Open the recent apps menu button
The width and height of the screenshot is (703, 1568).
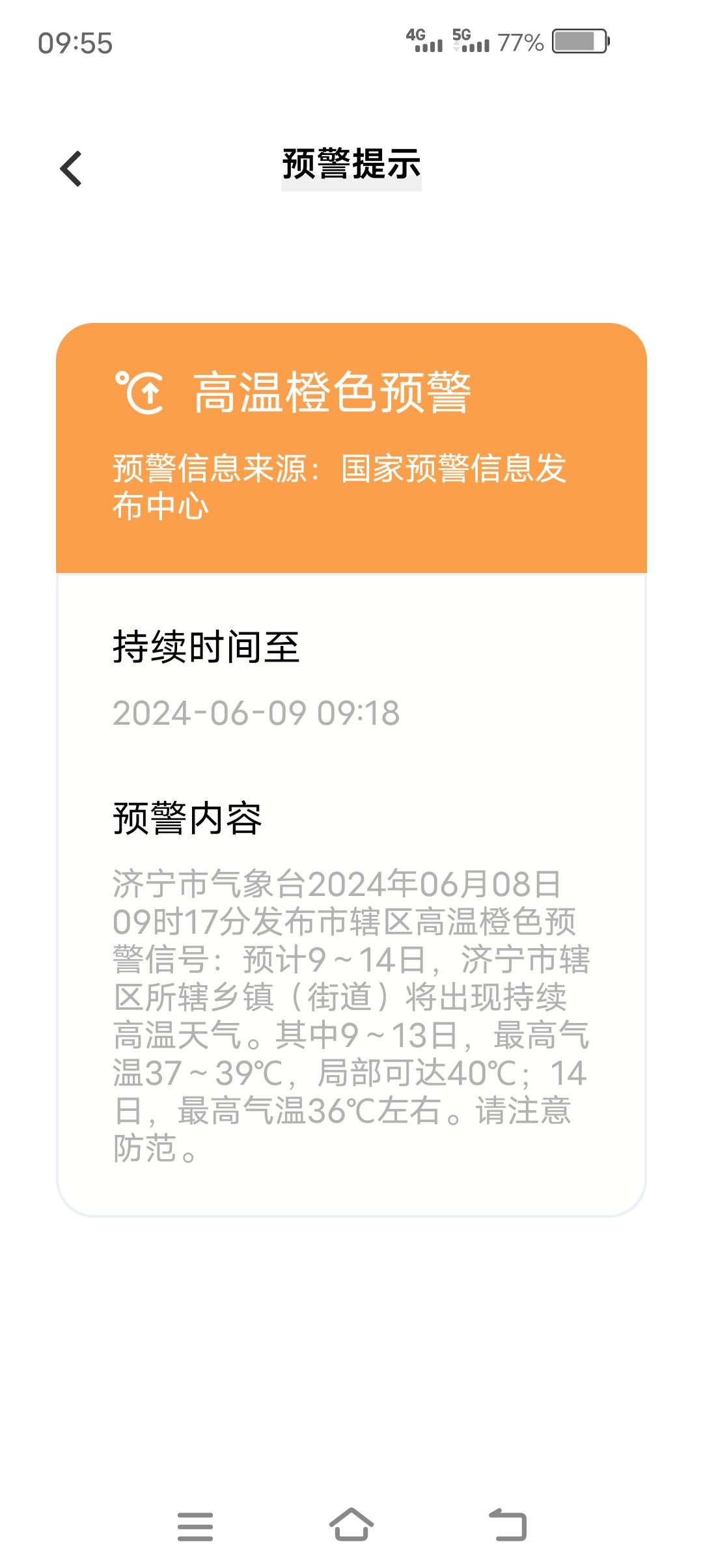[195, 1526]
